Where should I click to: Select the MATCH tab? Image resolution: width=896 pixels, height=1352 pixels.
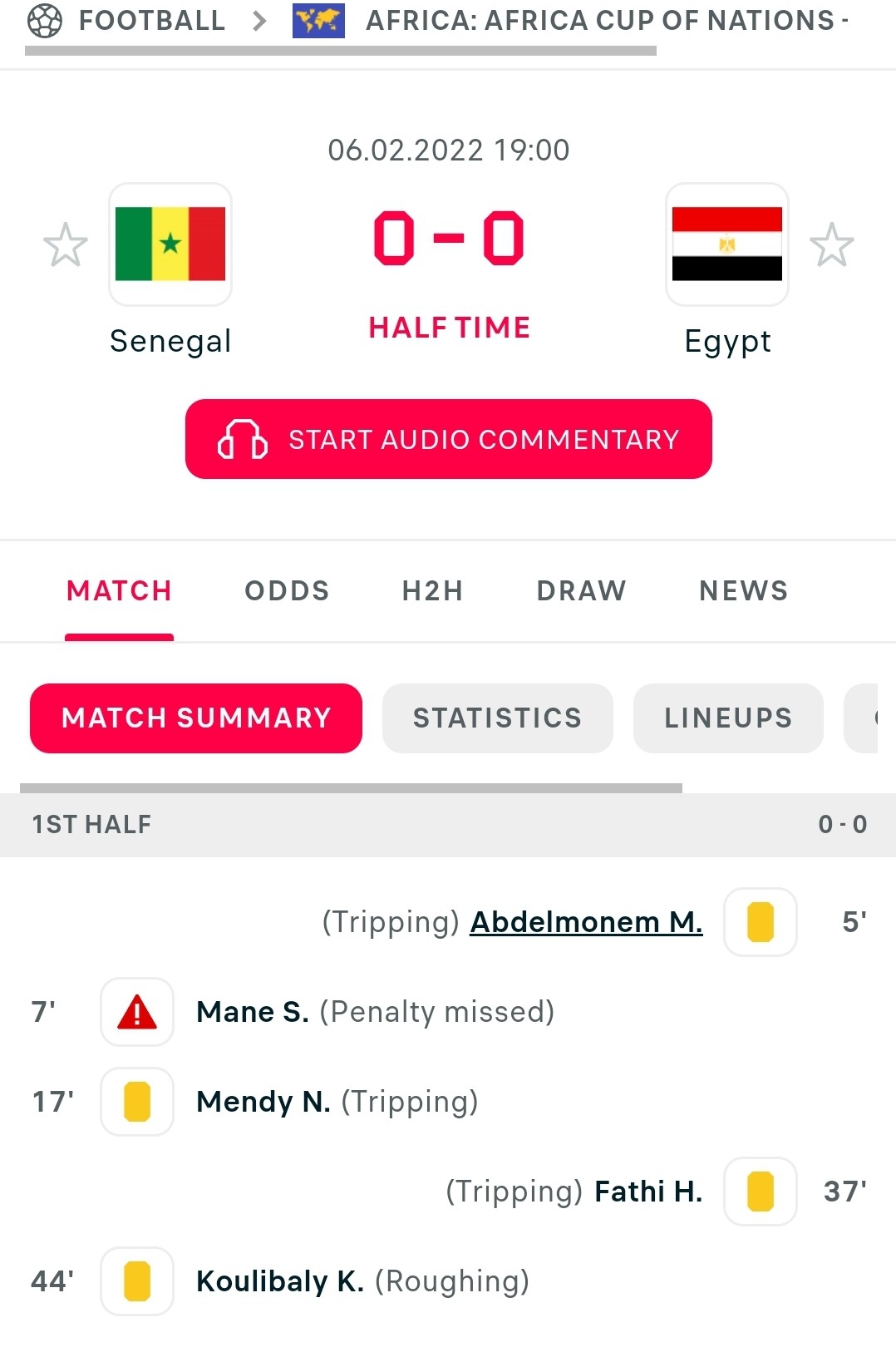click(119, 590)
